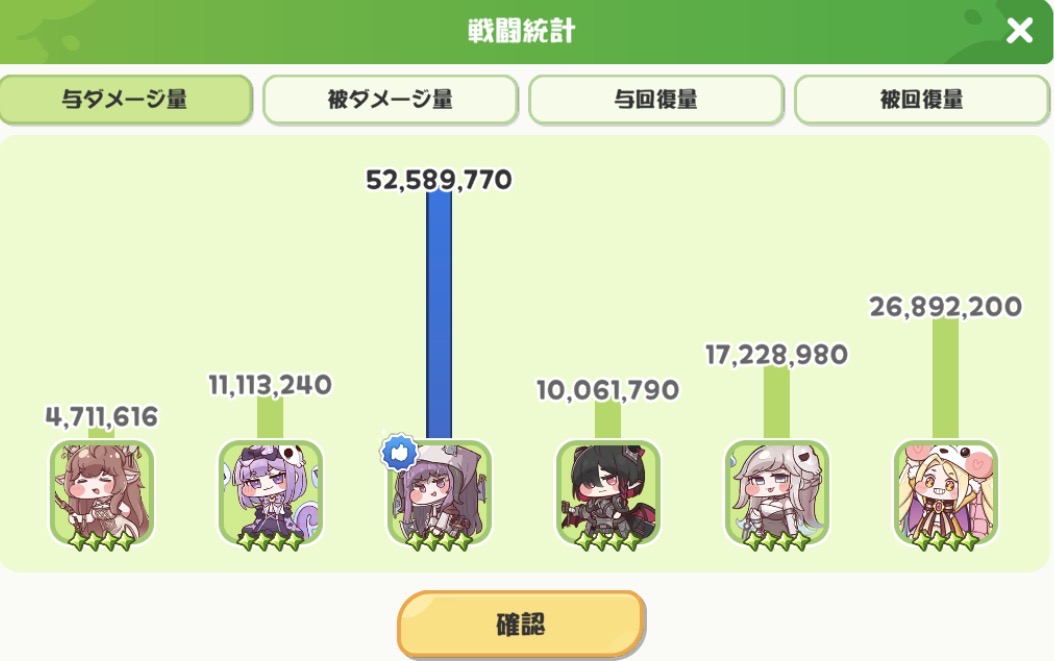Select the 与ダメージ量 tab
The height and width of the screenshot is (661, 1054).
(125, 99)
